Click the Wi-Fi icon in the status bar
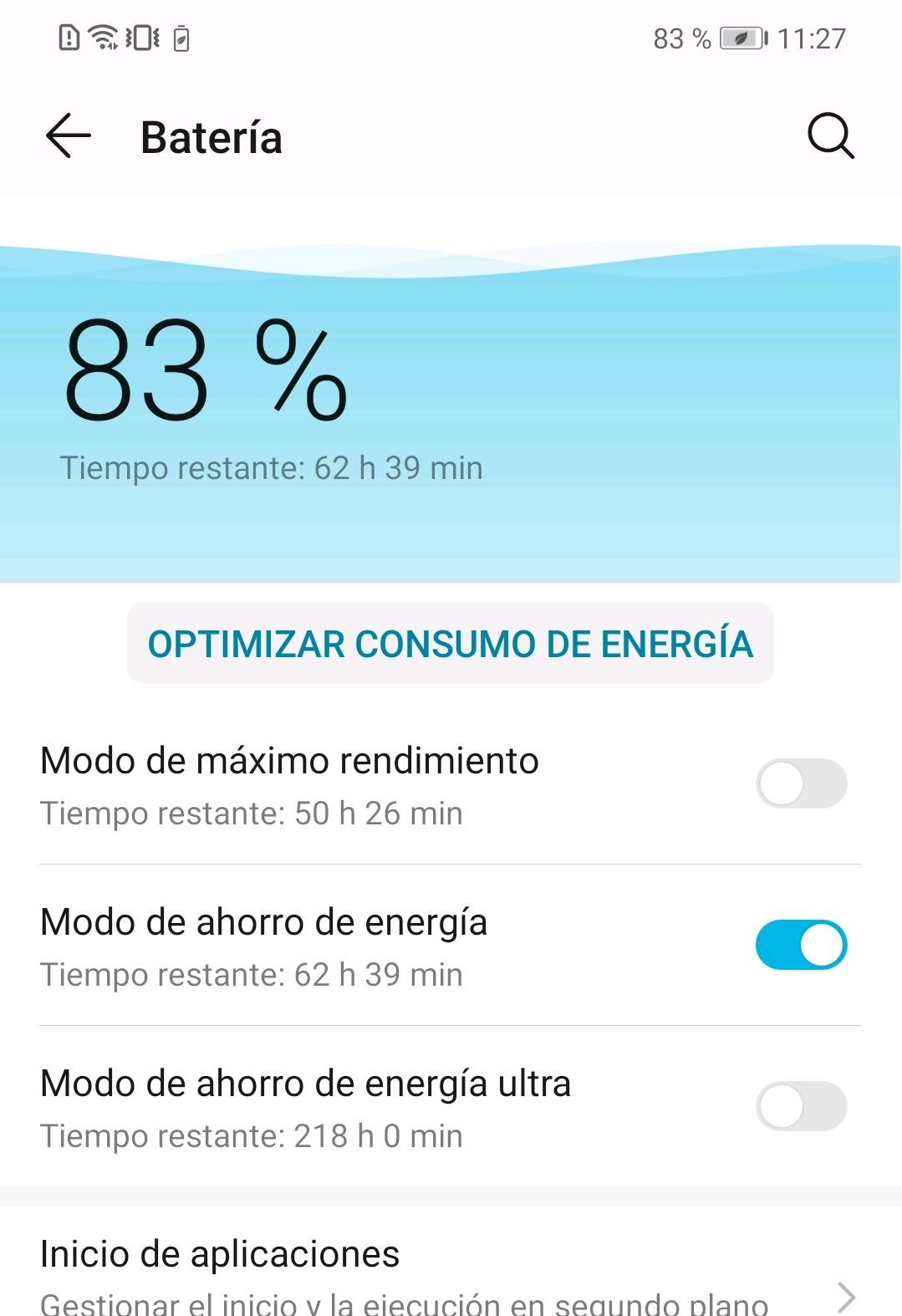902x1316 pixels. [x=100, y=38]
